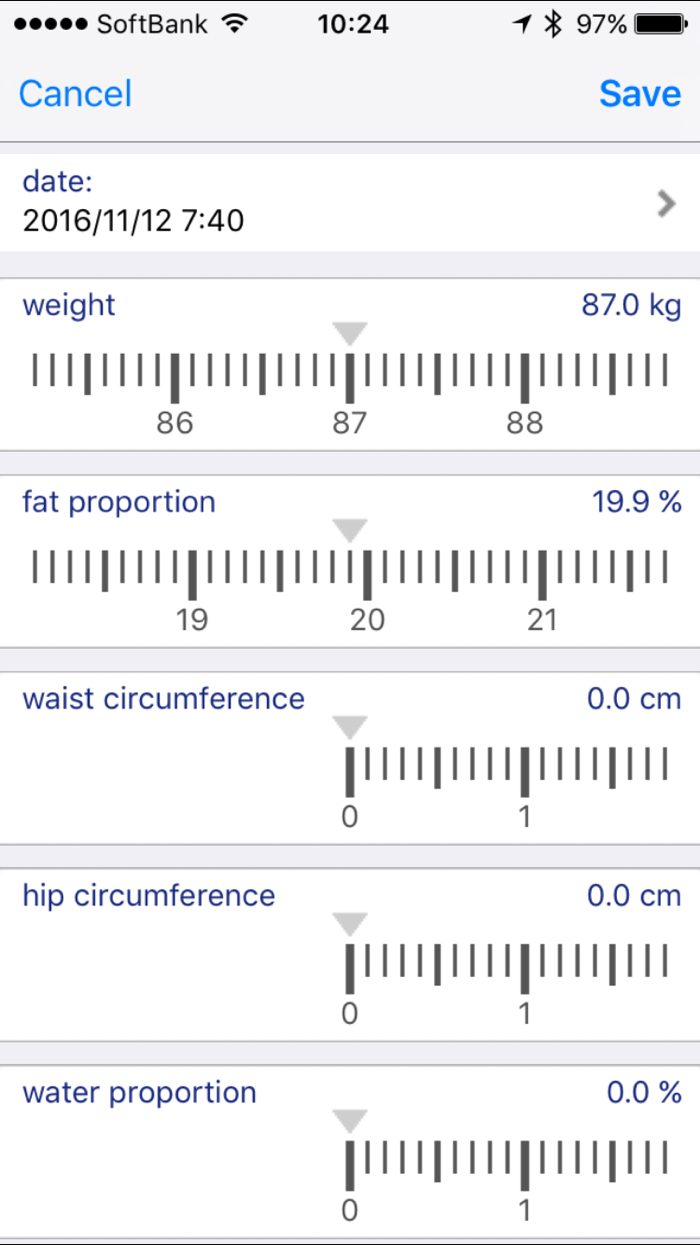Cancel the measurement entry
Image resolution: width=700 pixels, height=1245 pixels.
[x=75, y=93]
